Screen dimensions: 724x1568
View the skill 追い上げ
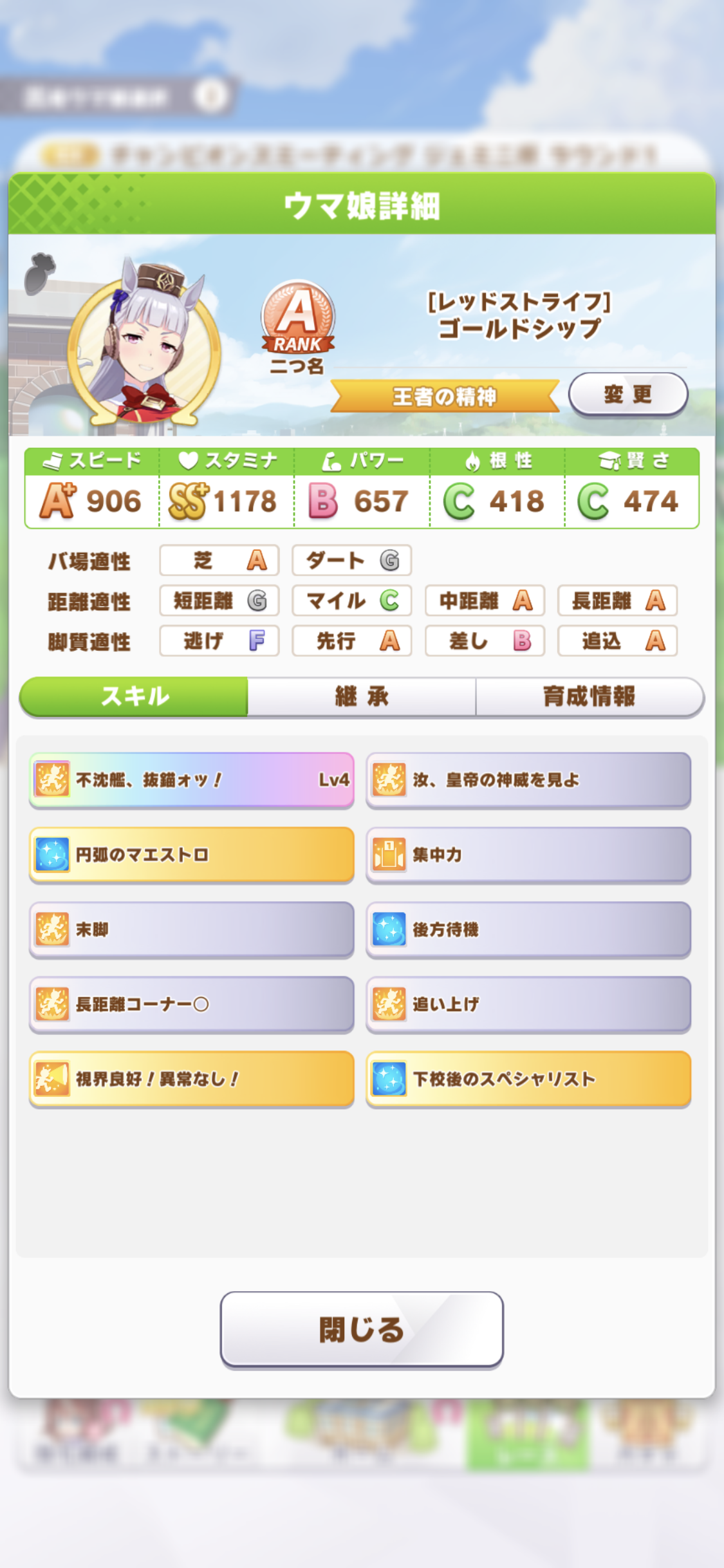pos(528,1004)
